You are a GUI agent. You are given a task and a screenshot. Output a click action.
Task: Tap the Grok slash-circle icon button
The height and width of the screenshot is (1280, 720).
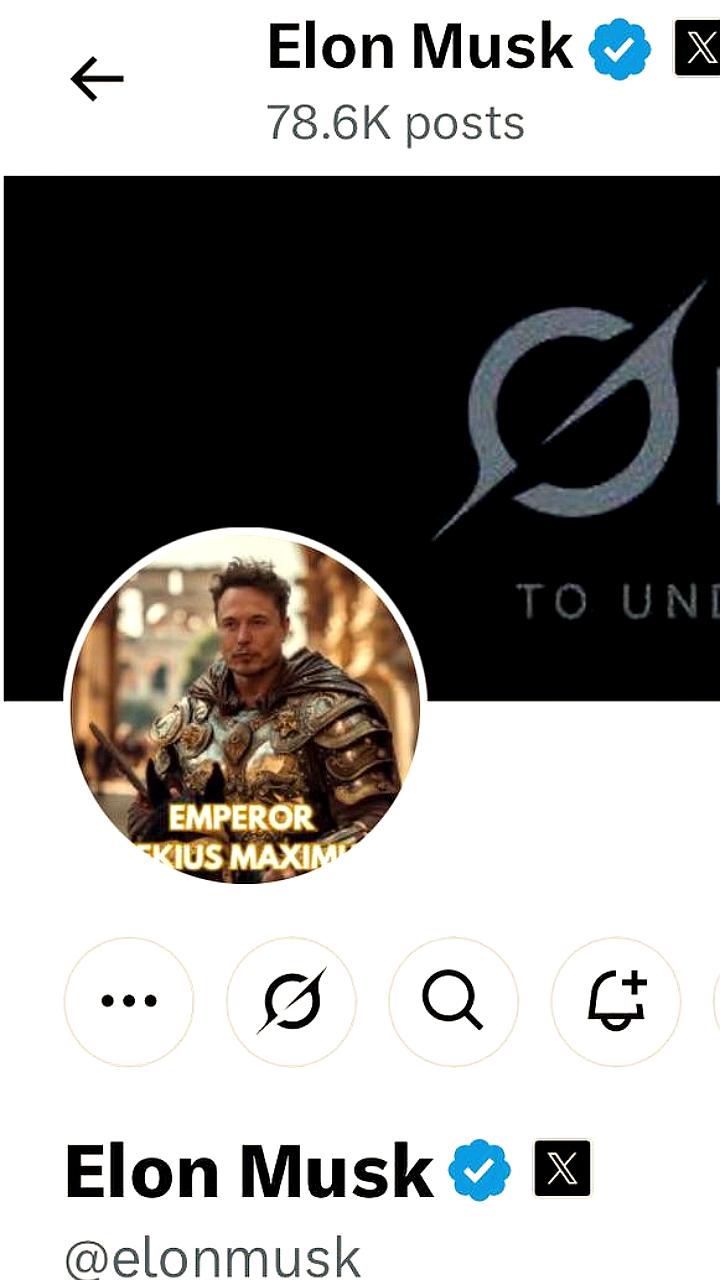click(x=291, y=1001)
